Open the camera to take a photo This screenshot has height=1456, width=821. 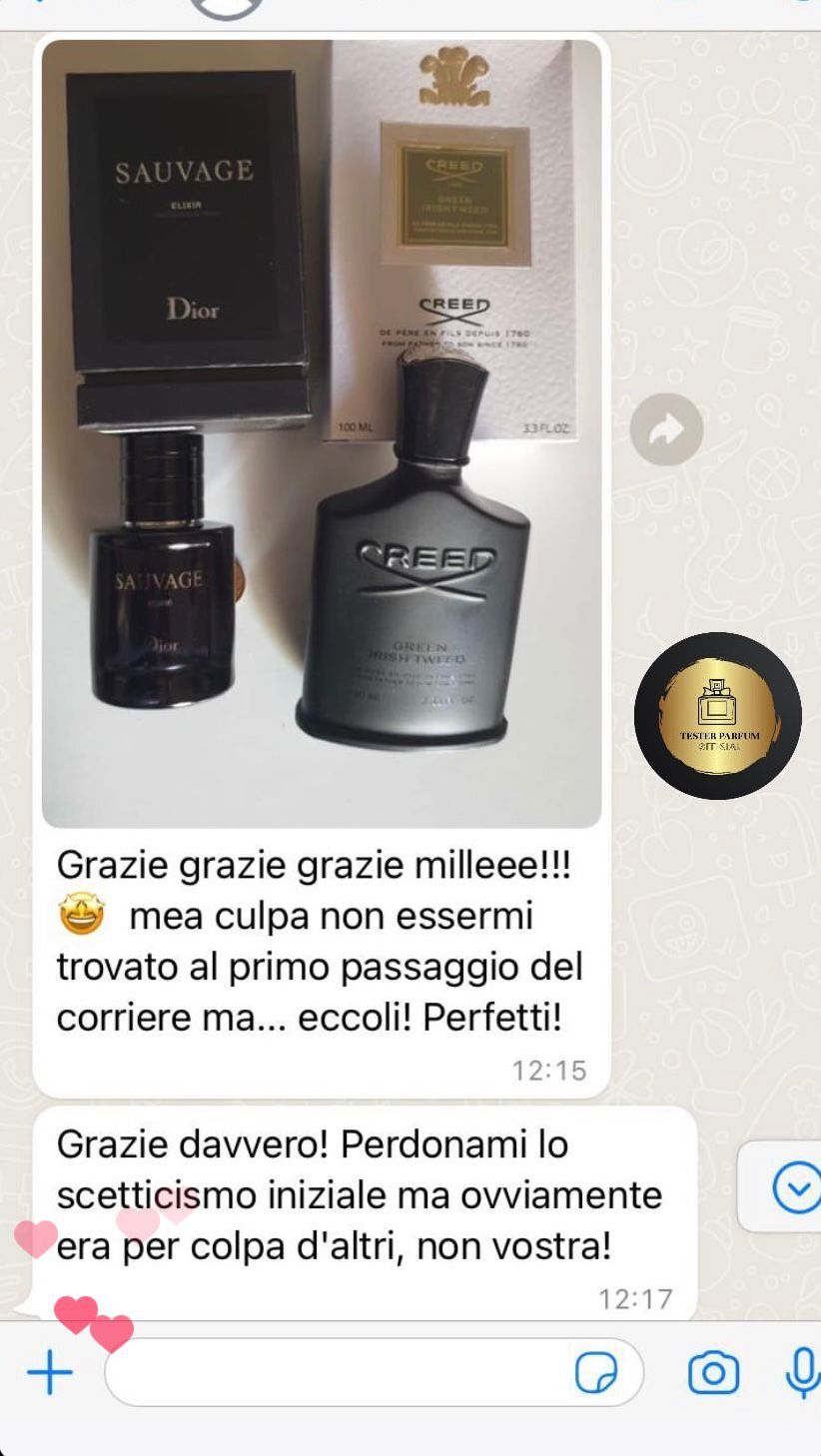tap(713, 1373)
